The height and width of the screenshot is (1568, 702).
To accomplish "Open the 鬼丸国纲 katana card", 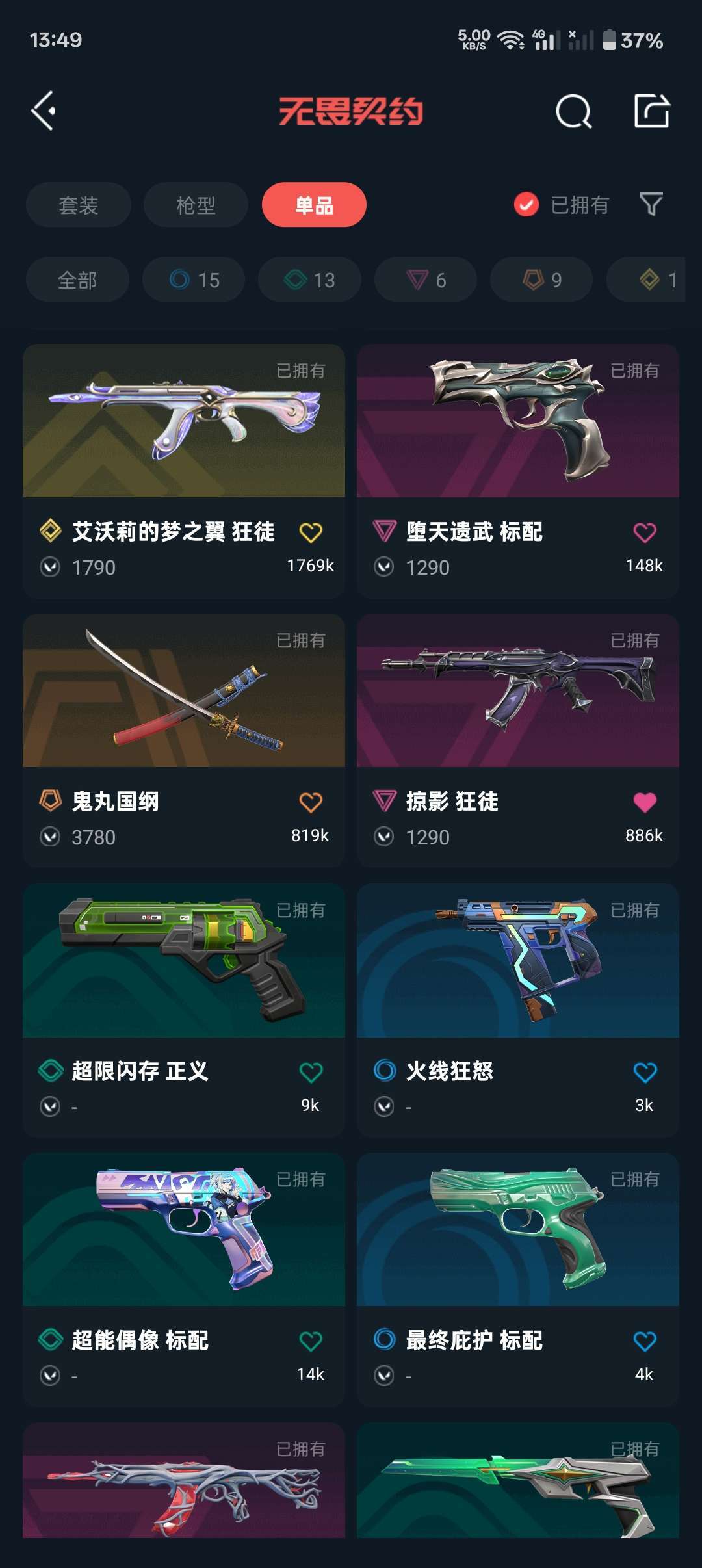I will [184, 741].
